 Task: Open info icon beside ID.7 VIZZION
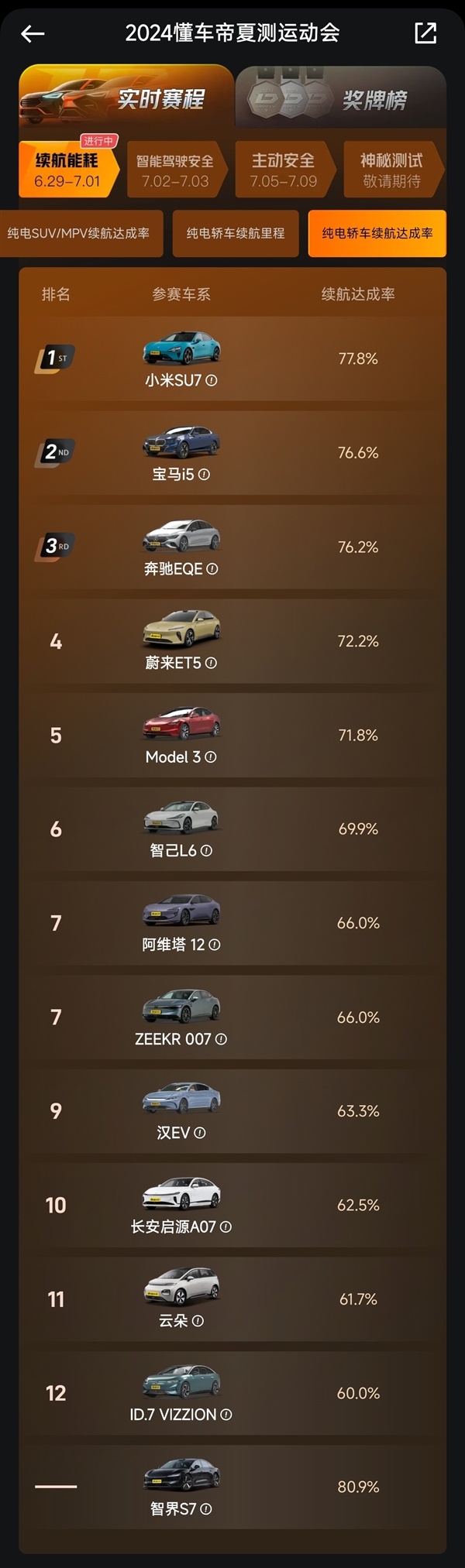pos(226,1415)
